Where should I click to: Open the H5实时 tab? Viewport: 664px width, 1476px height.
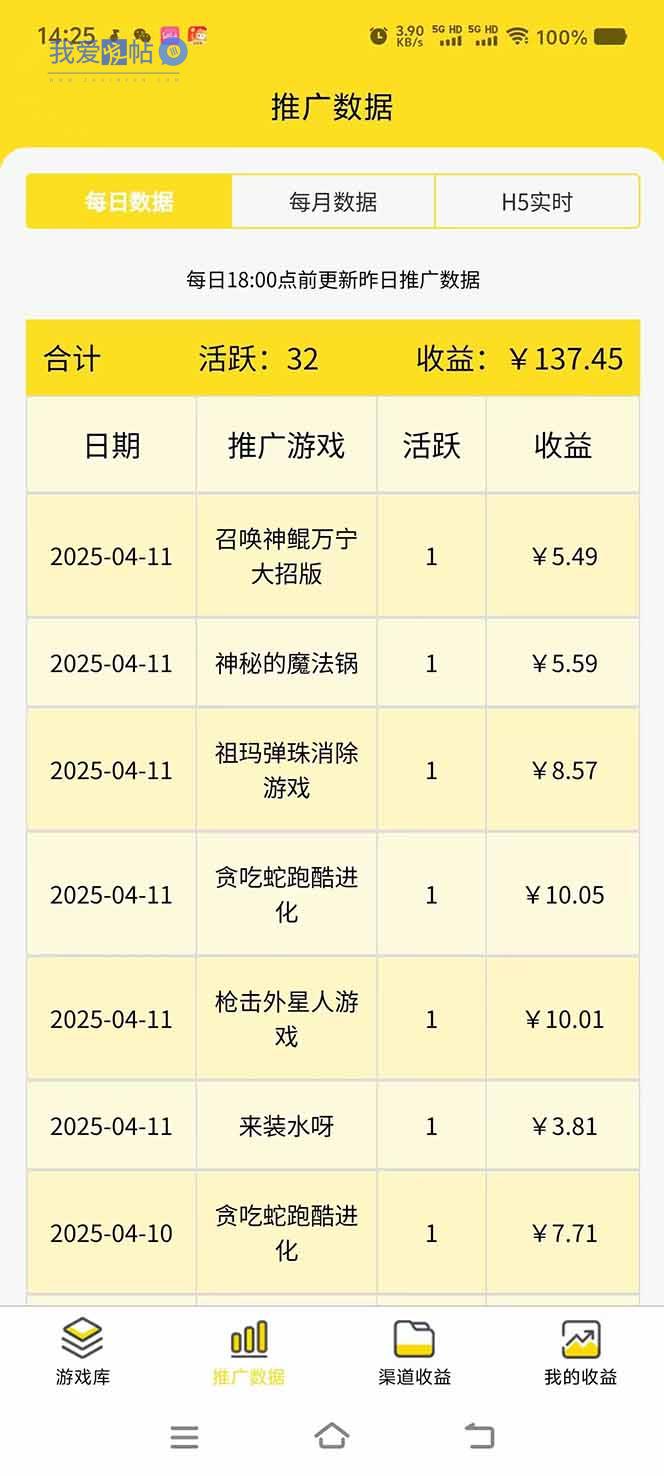[x=537, y=202]
